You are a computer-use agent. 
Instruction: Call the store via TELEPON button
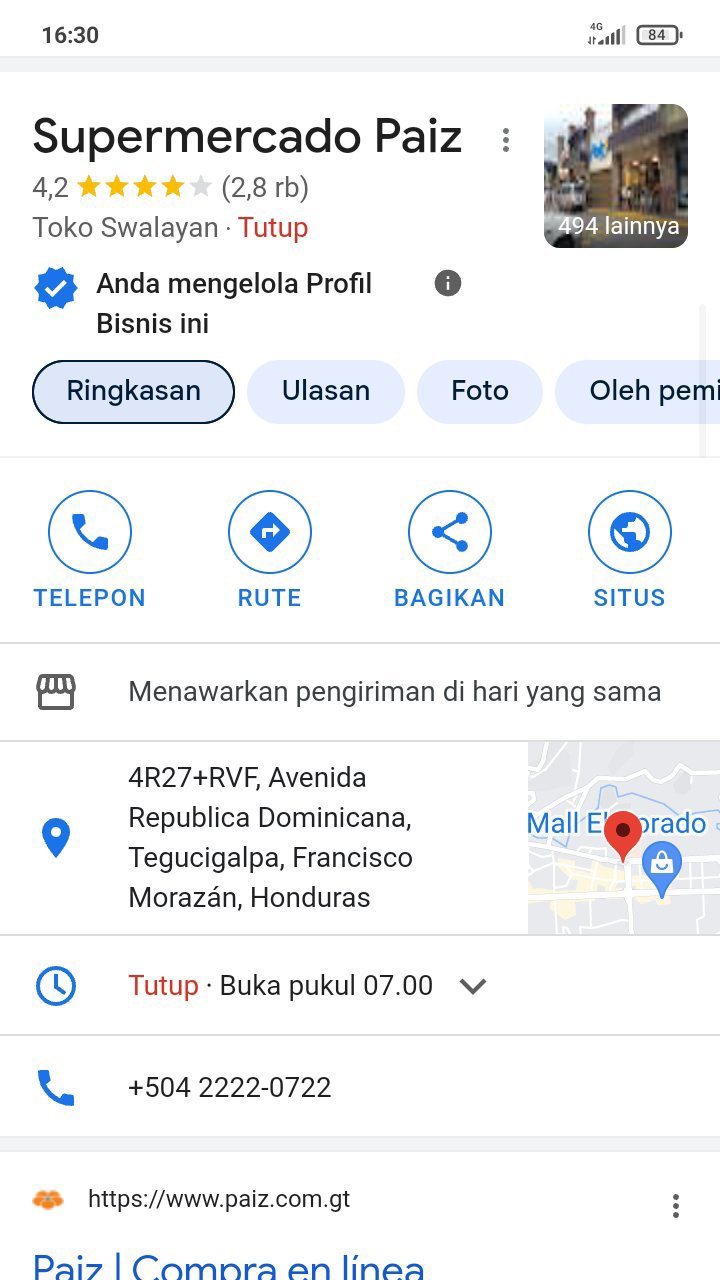(x=90, y=550)
